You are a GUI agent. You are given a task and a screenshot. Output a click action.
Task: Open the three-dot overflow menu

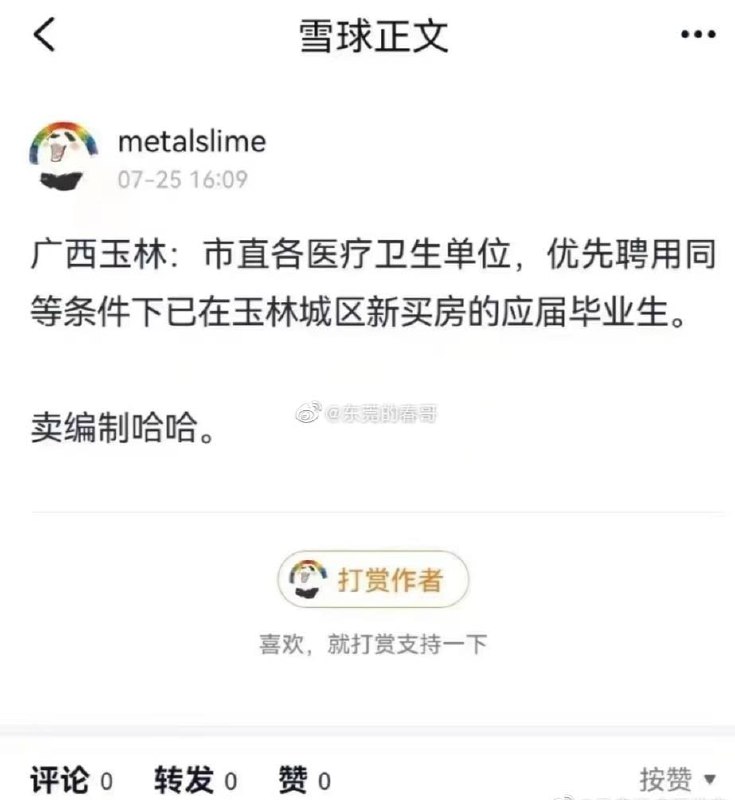697,35
